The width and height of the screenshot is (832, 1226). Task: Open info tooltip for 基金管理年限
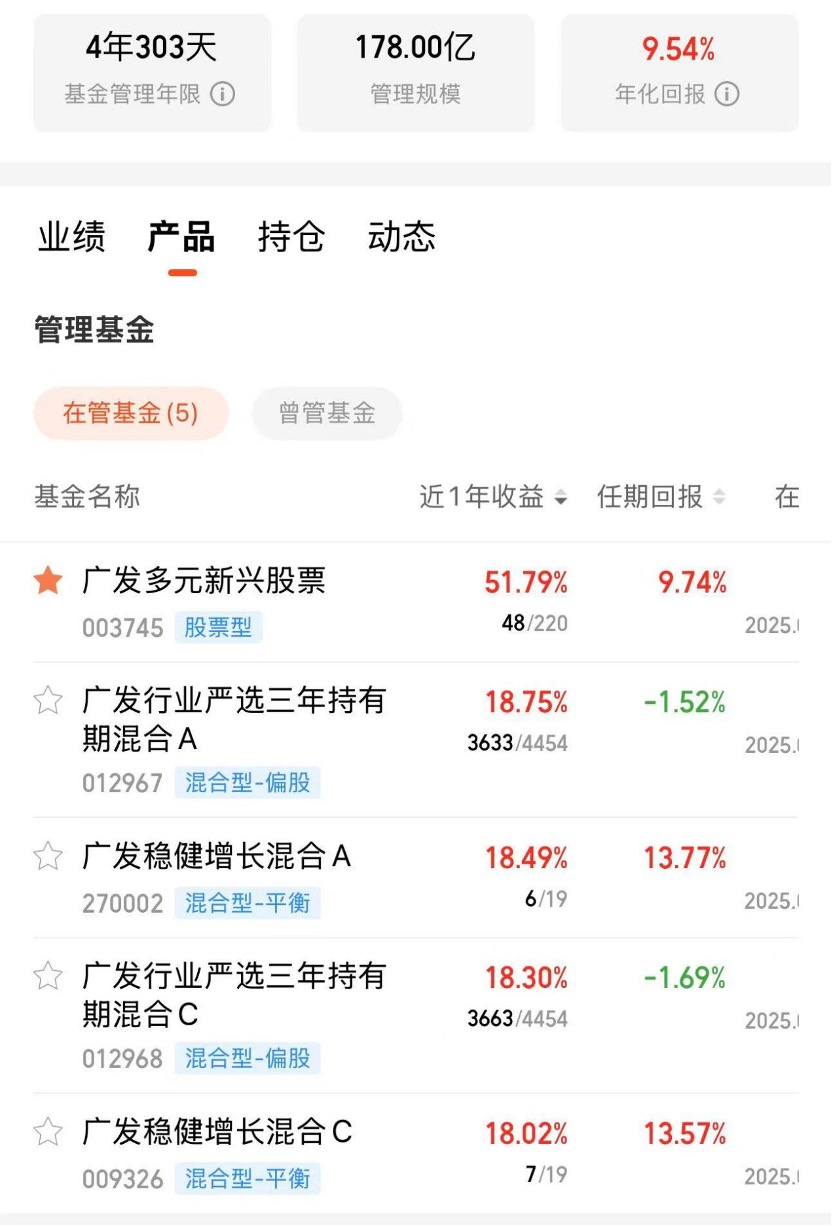(x=224, y=95)
